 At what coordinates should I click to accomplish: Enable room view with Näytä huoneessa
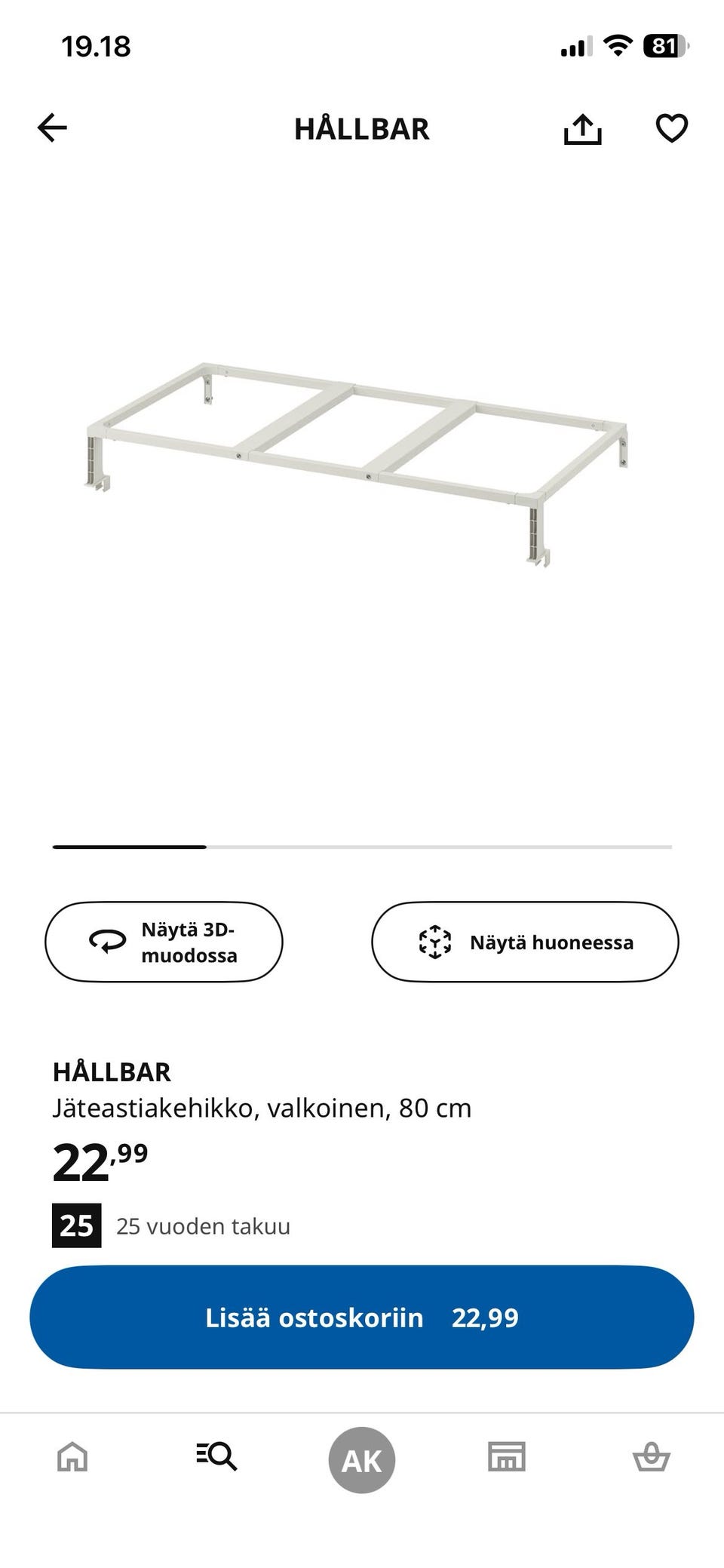[x=525, y=942]
